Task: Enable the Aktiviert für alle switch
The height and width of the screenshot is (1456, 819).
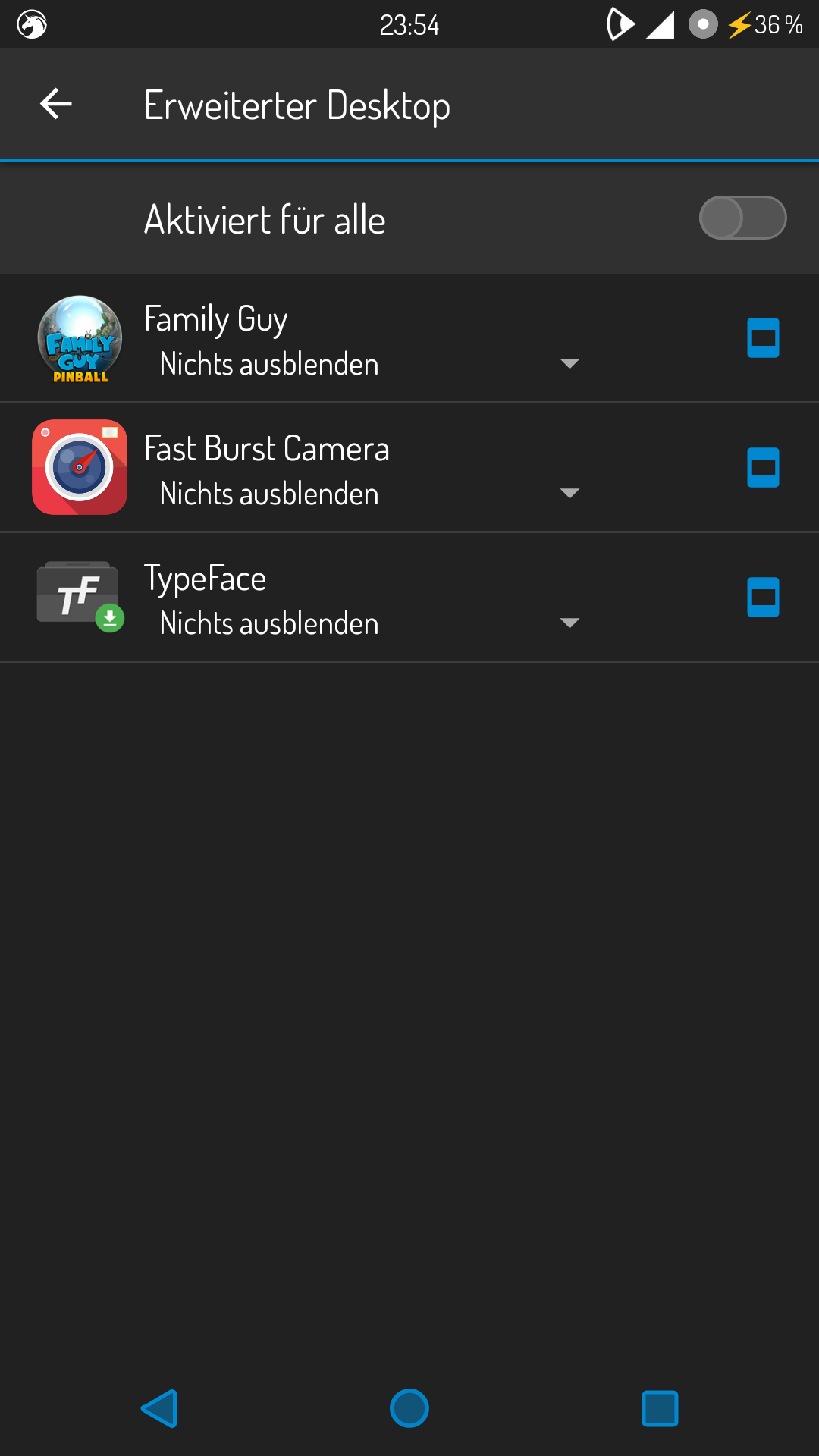Action: coord(742,218)
